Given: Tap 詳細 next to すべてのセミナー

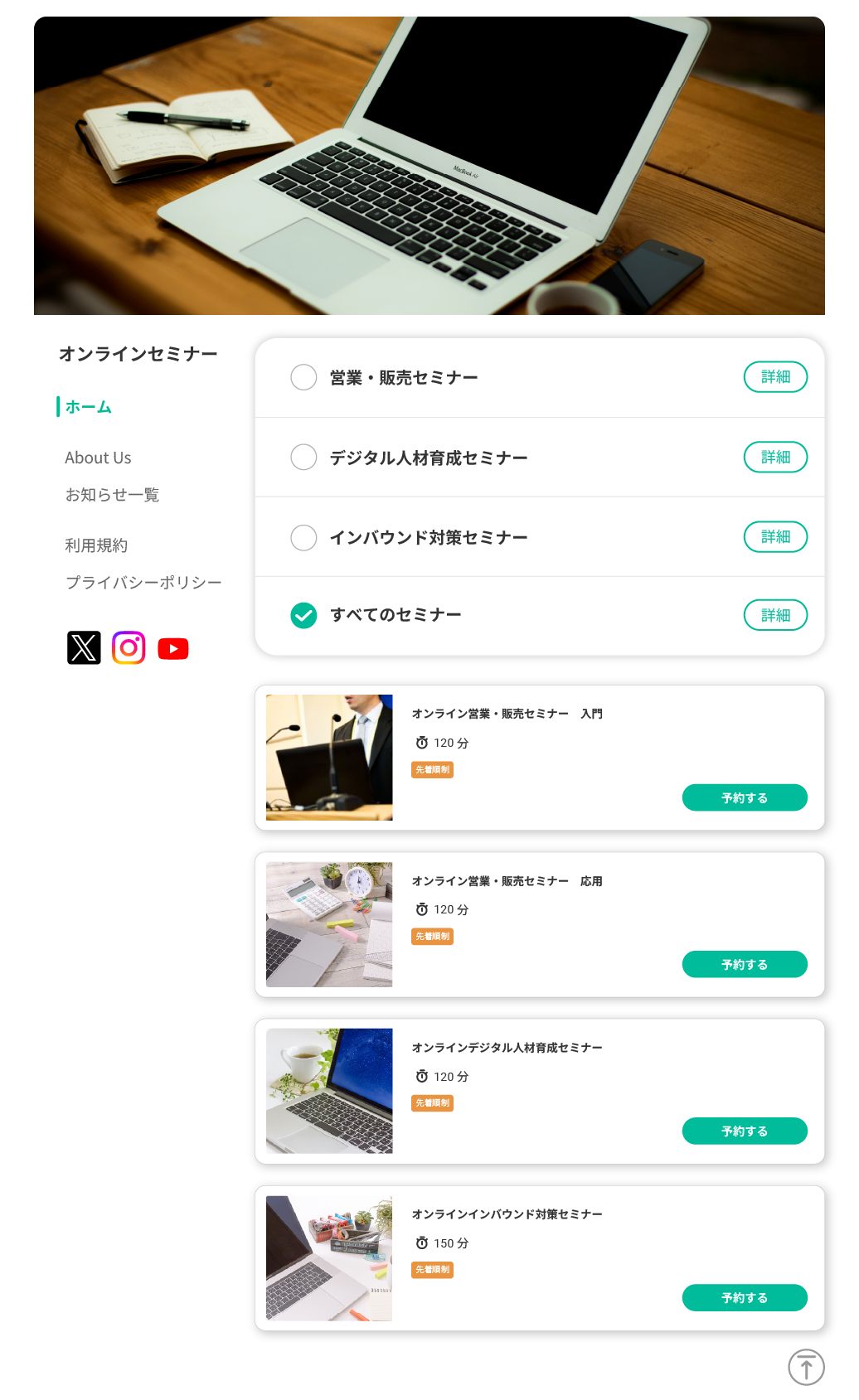Looking at the screenshot, I should (x=774, y=615).
